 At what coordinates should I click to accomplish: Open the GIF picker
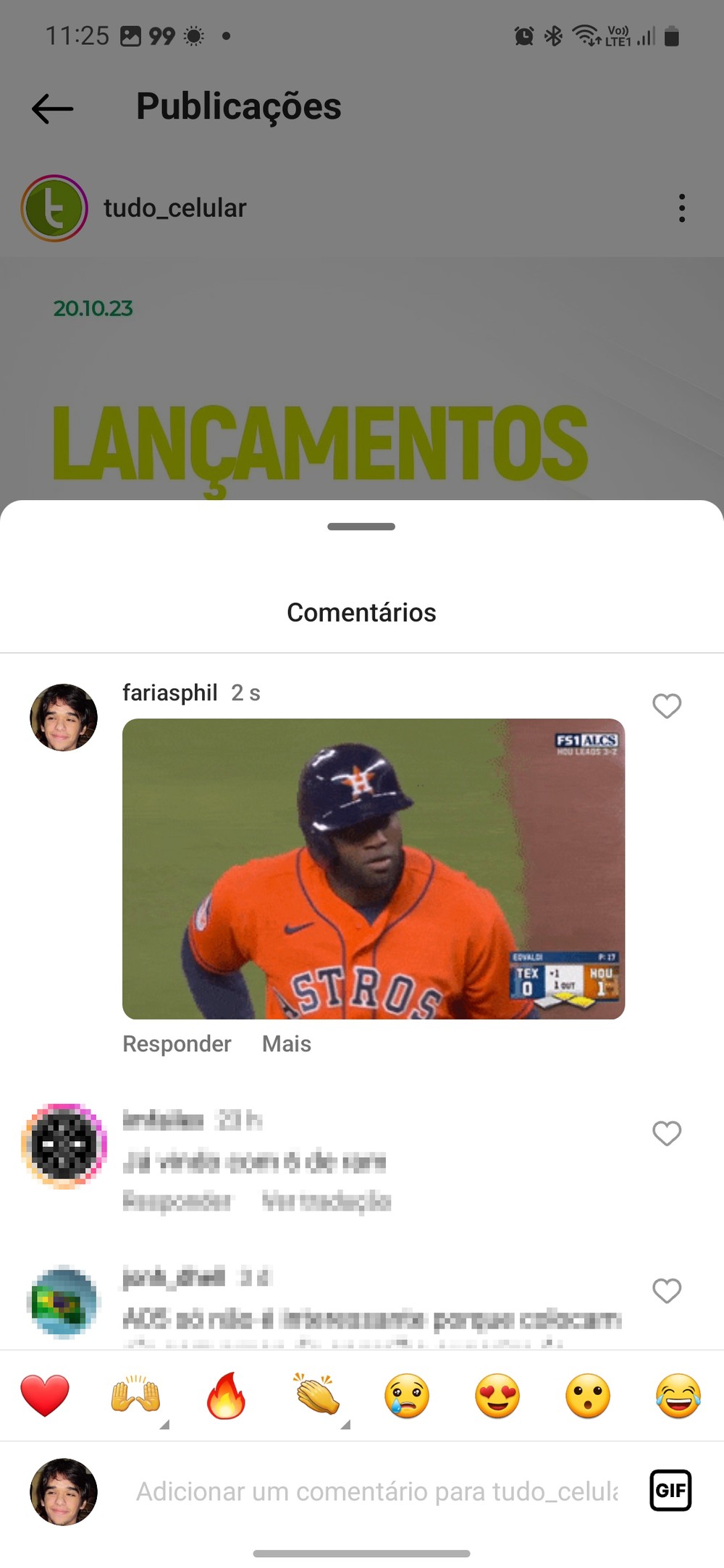tap(670, 1491)
